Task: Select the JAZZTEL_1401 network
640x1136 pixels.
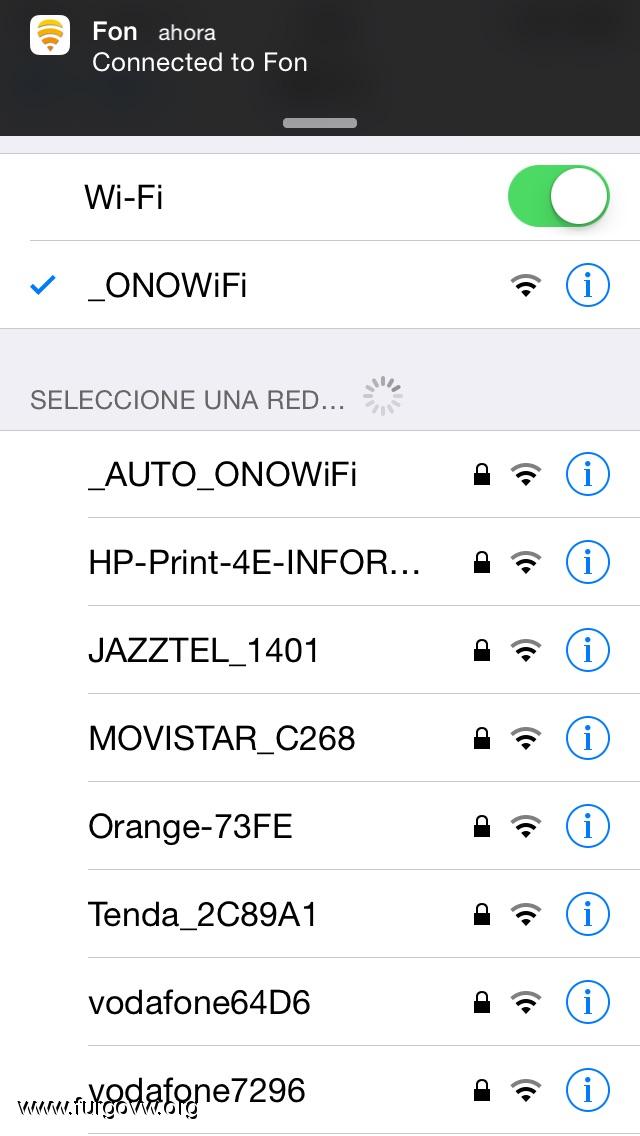Action: [204, 650]
